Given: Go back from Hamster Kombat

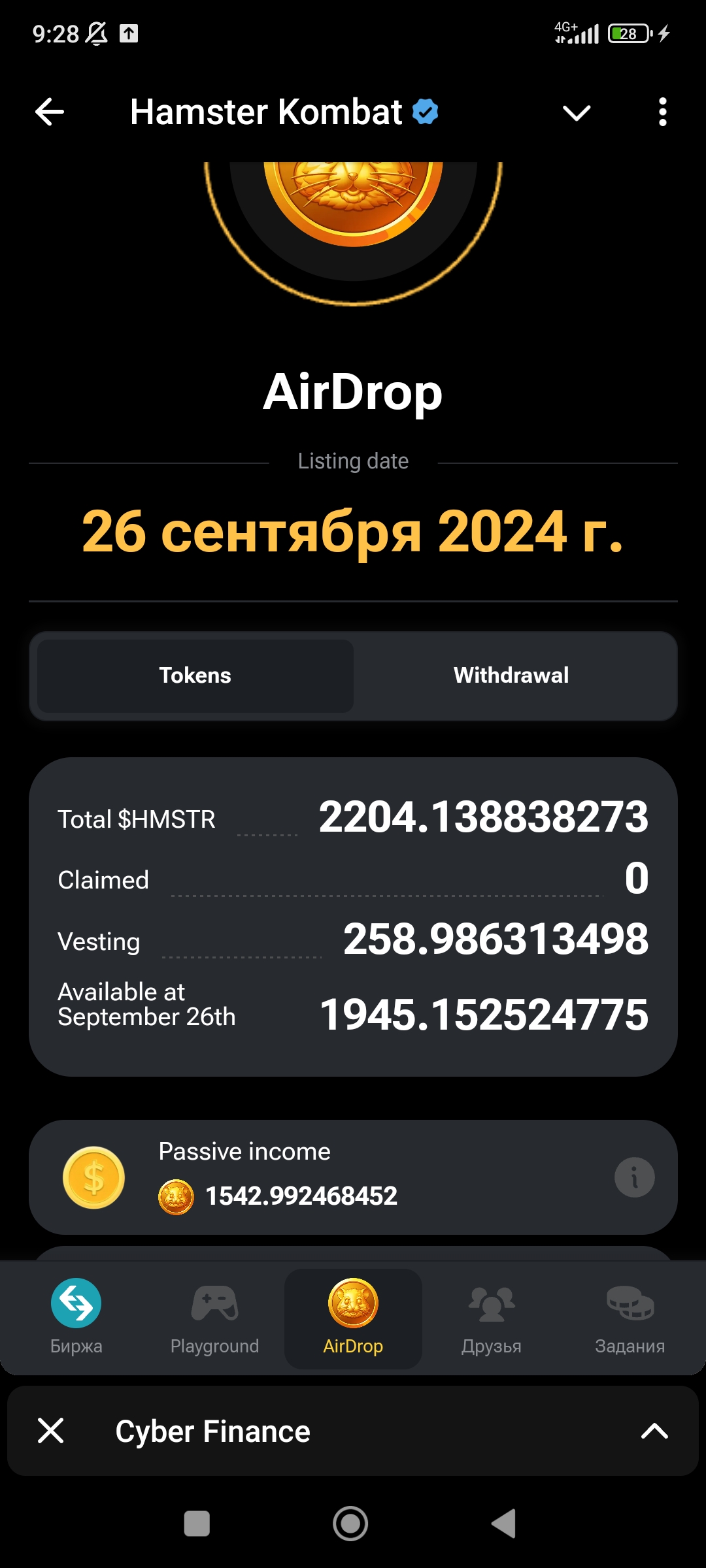Looking at the screenshot, I should pyautogui.click(x=50, y=112).
